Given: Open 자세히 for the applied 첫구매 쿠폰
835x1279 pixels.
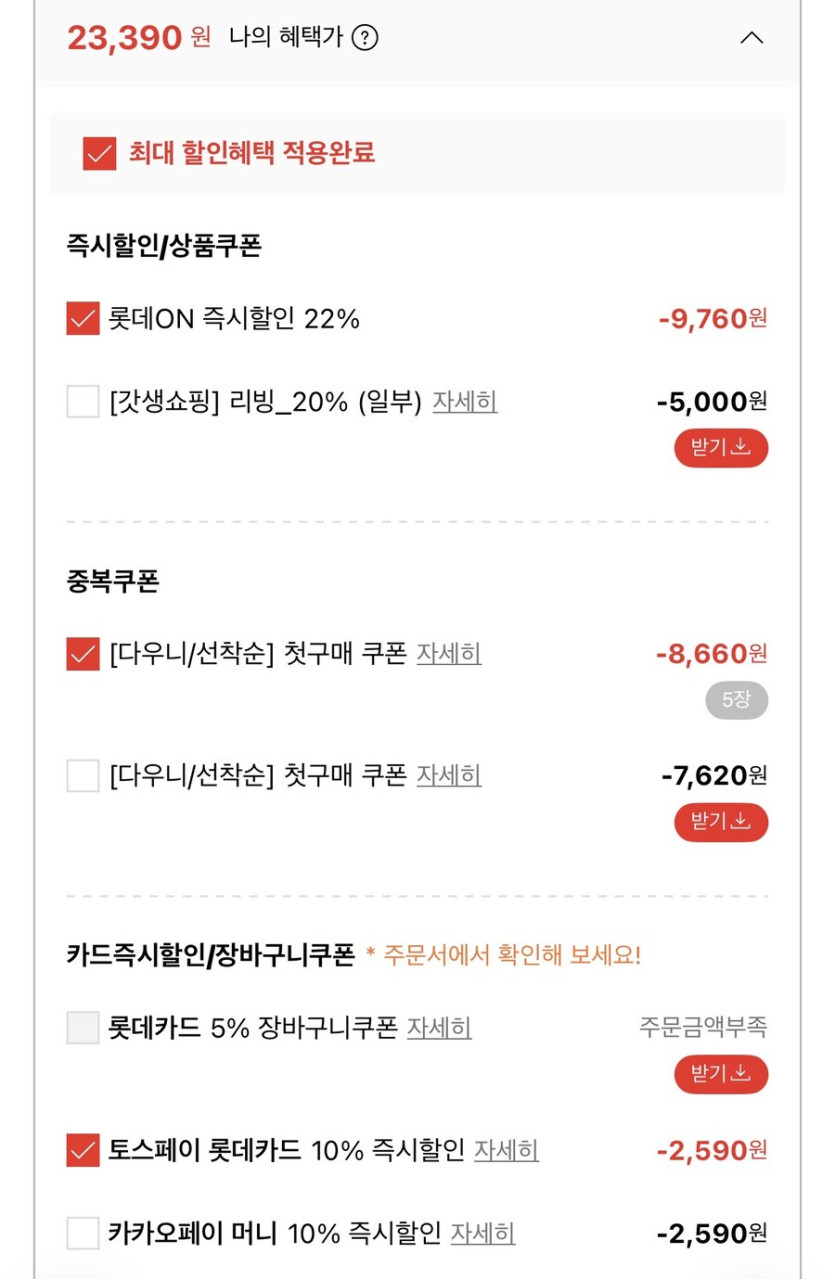Looking at the screenshot, I should [x=448, y=655].
